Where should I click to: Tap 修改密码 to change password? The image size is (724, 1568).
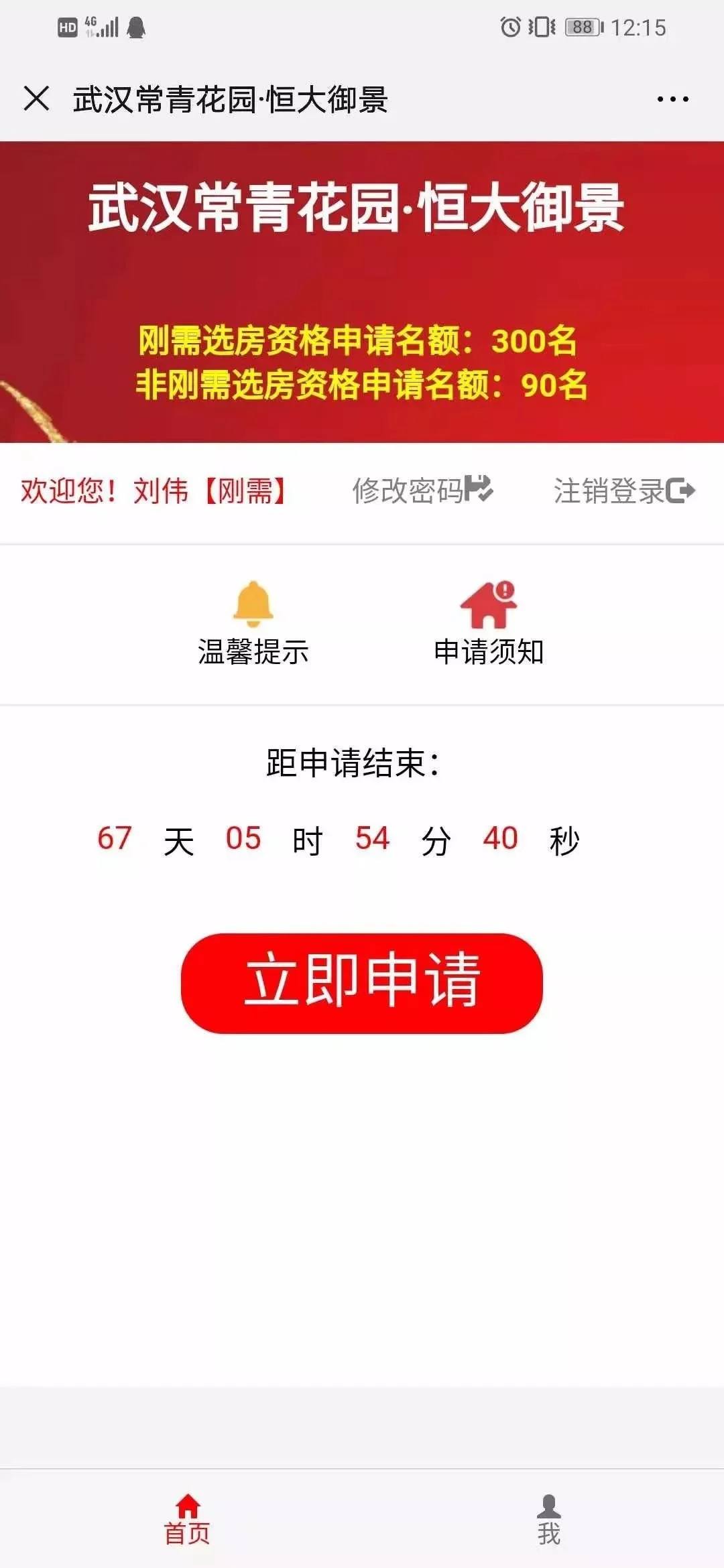click(x=422, y=491)
